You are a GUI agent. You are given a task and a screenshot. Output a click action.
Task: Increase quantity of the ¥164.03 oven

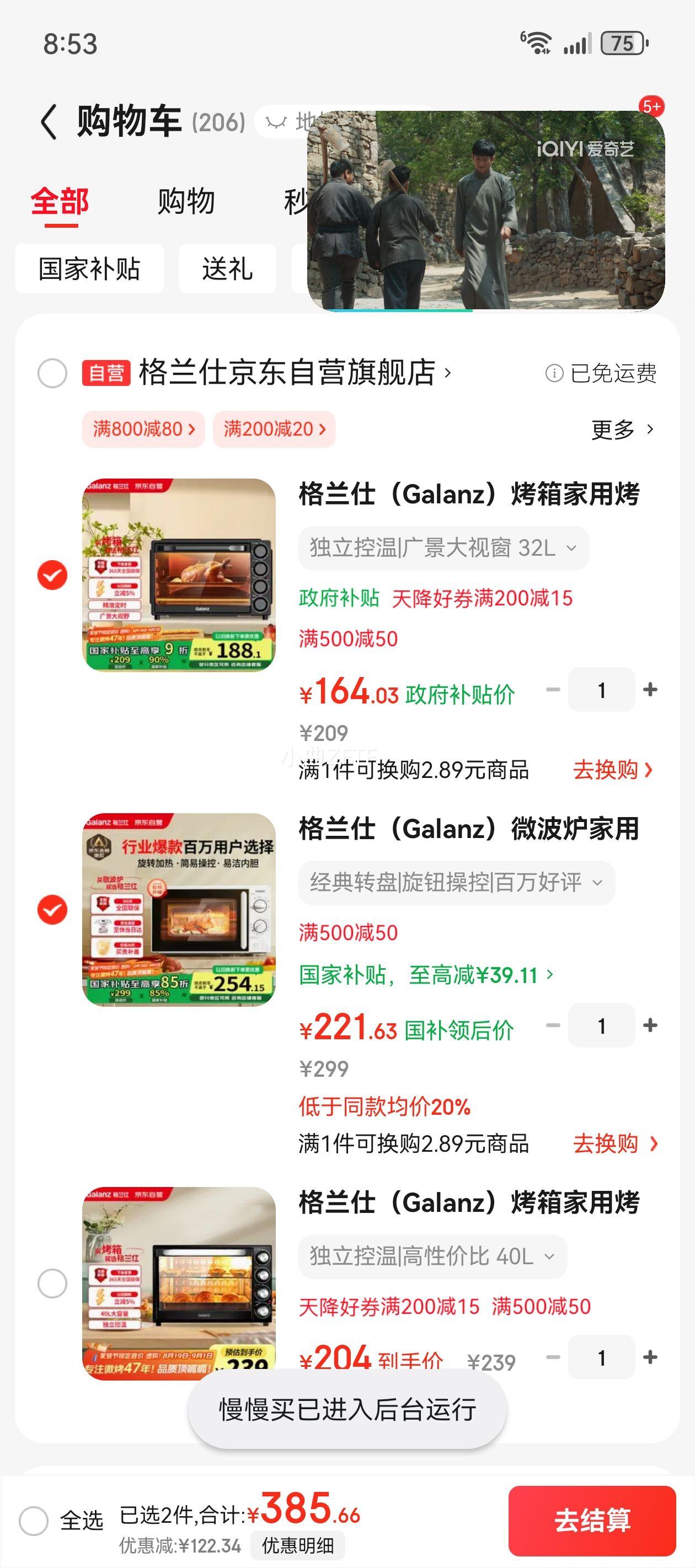coord(650,690)
